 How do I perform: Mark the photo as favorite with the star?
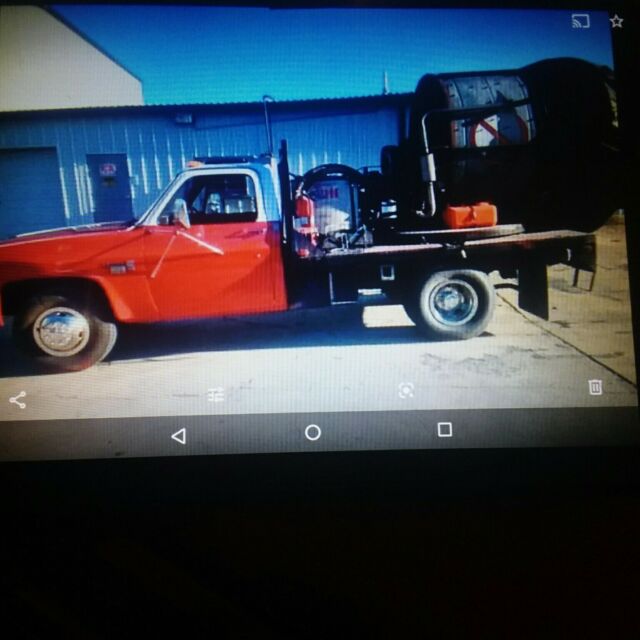[x=616, y=21]
